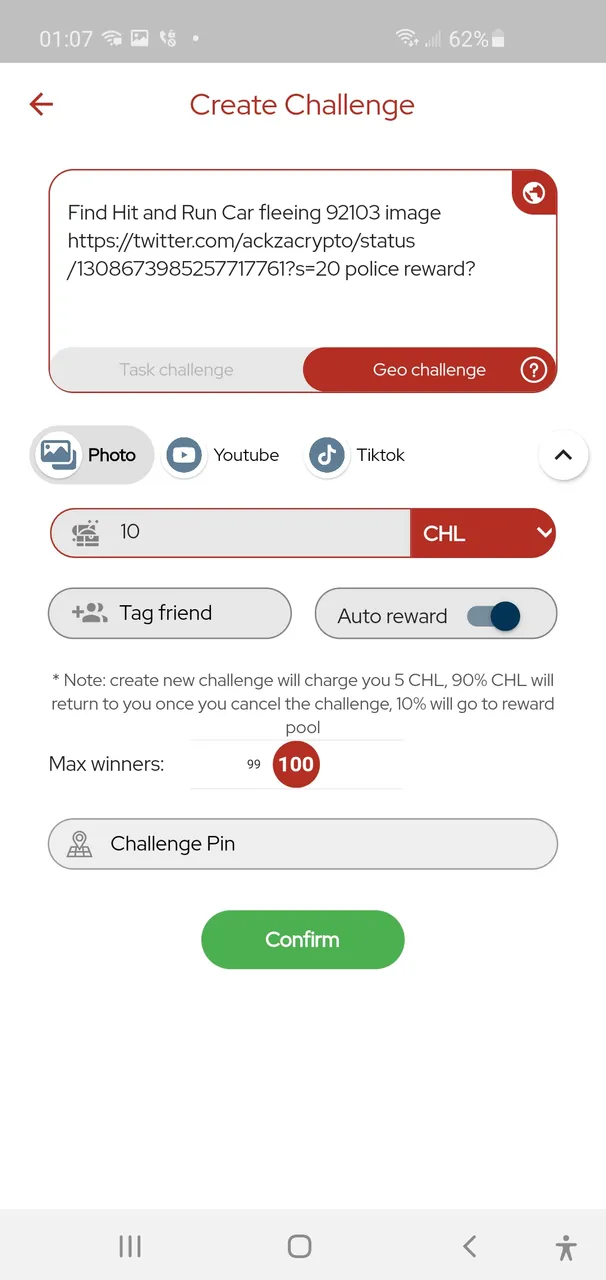Open recent apps from navigation bar
Image resolution: width=606 pixels, height=1280 pixels.
[x=130, y=1246]
